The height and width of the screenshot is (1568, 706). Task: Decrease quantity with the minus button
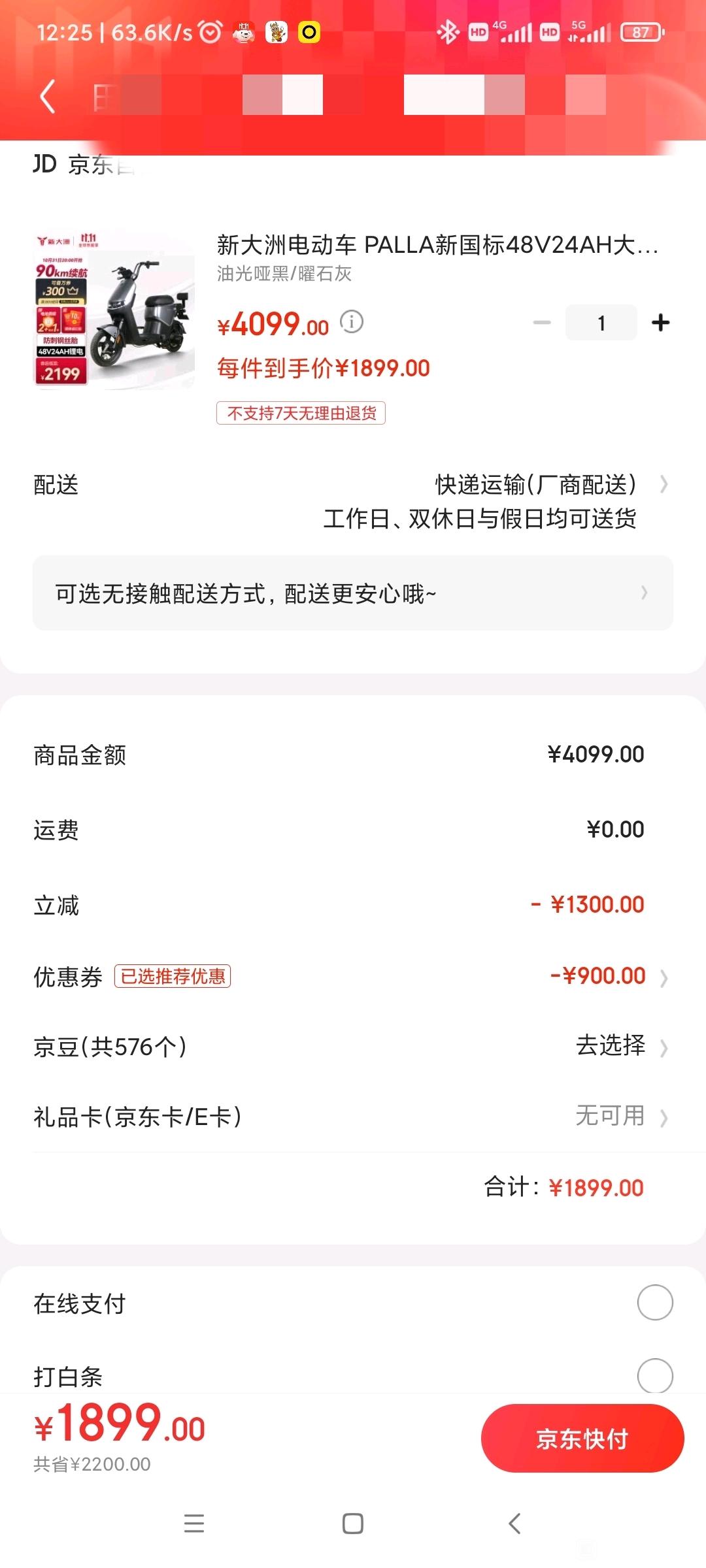click(542, 322)
